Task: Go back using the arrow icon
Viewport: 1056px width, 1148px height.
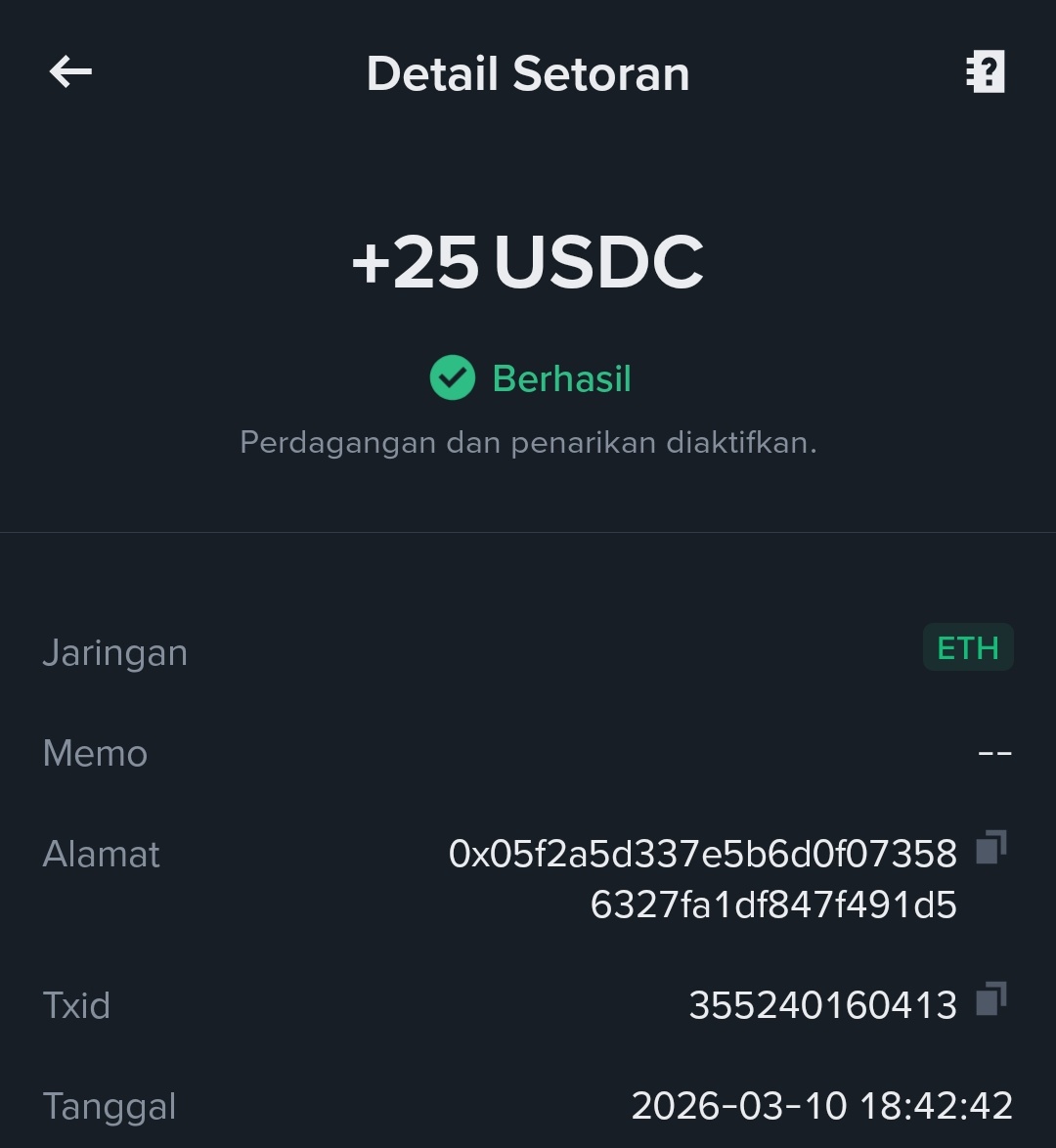Action: (70, 71)
